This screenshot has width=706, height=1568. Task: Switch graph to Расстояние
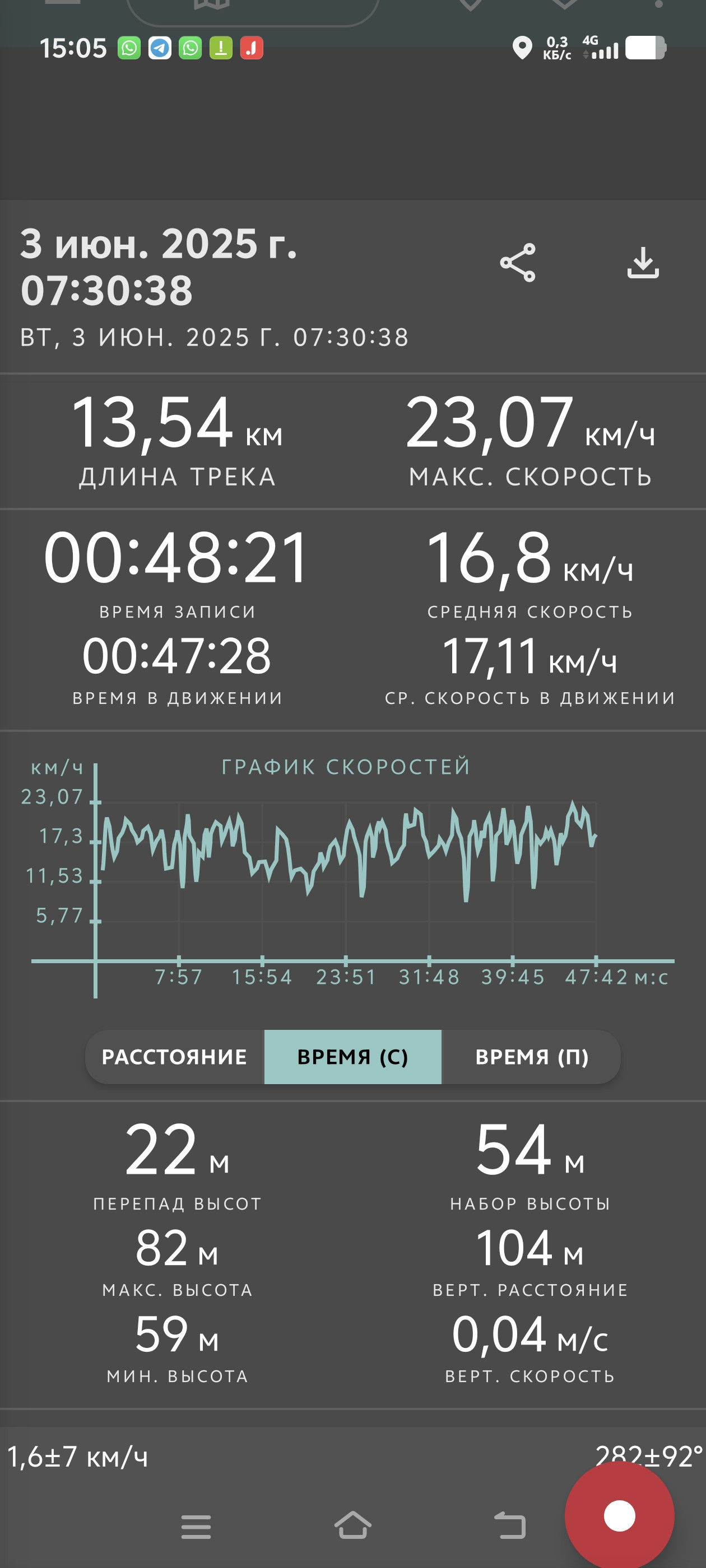175,1057
